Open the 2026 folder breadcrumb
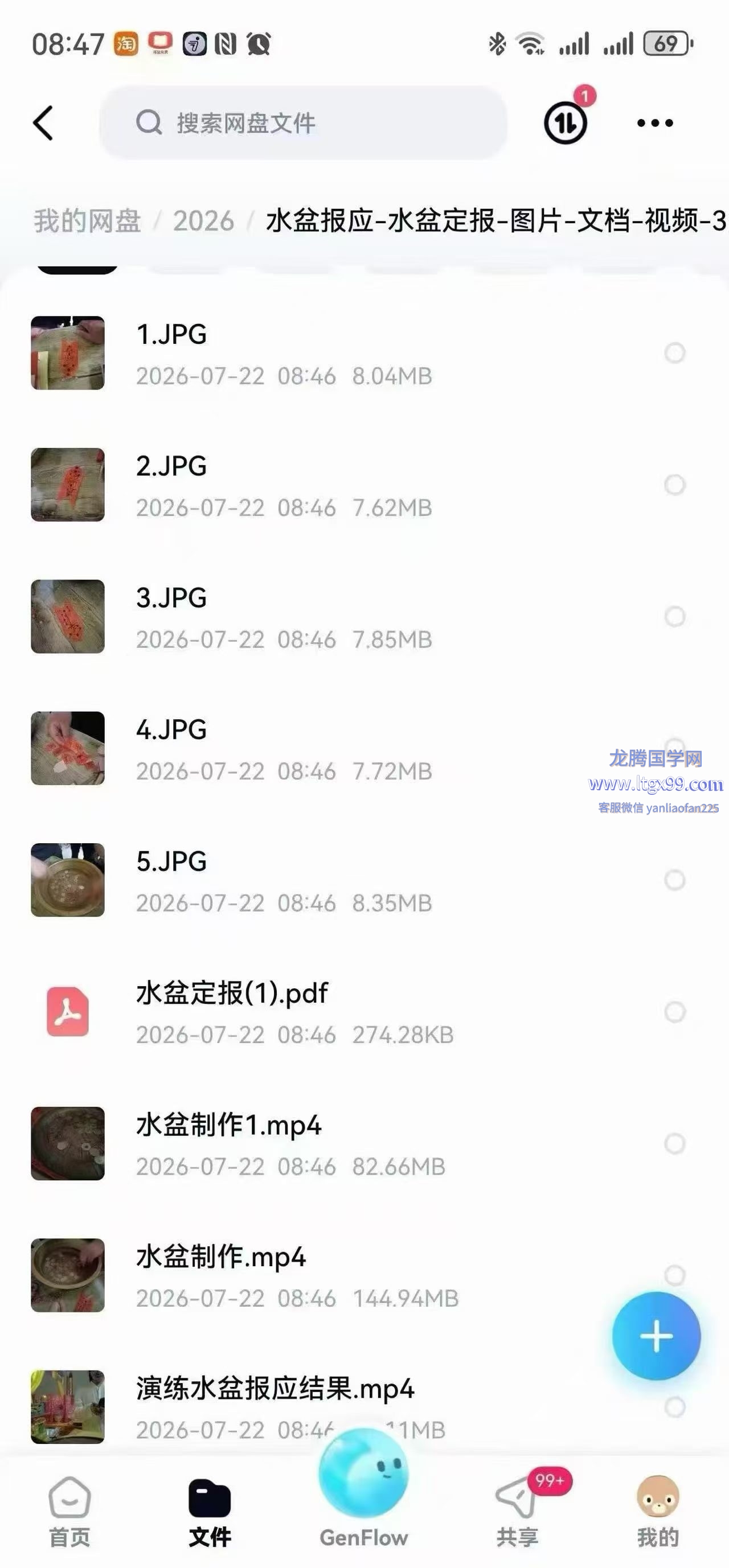This screenshot has width=729, height=1568. [x=203, y=220]
